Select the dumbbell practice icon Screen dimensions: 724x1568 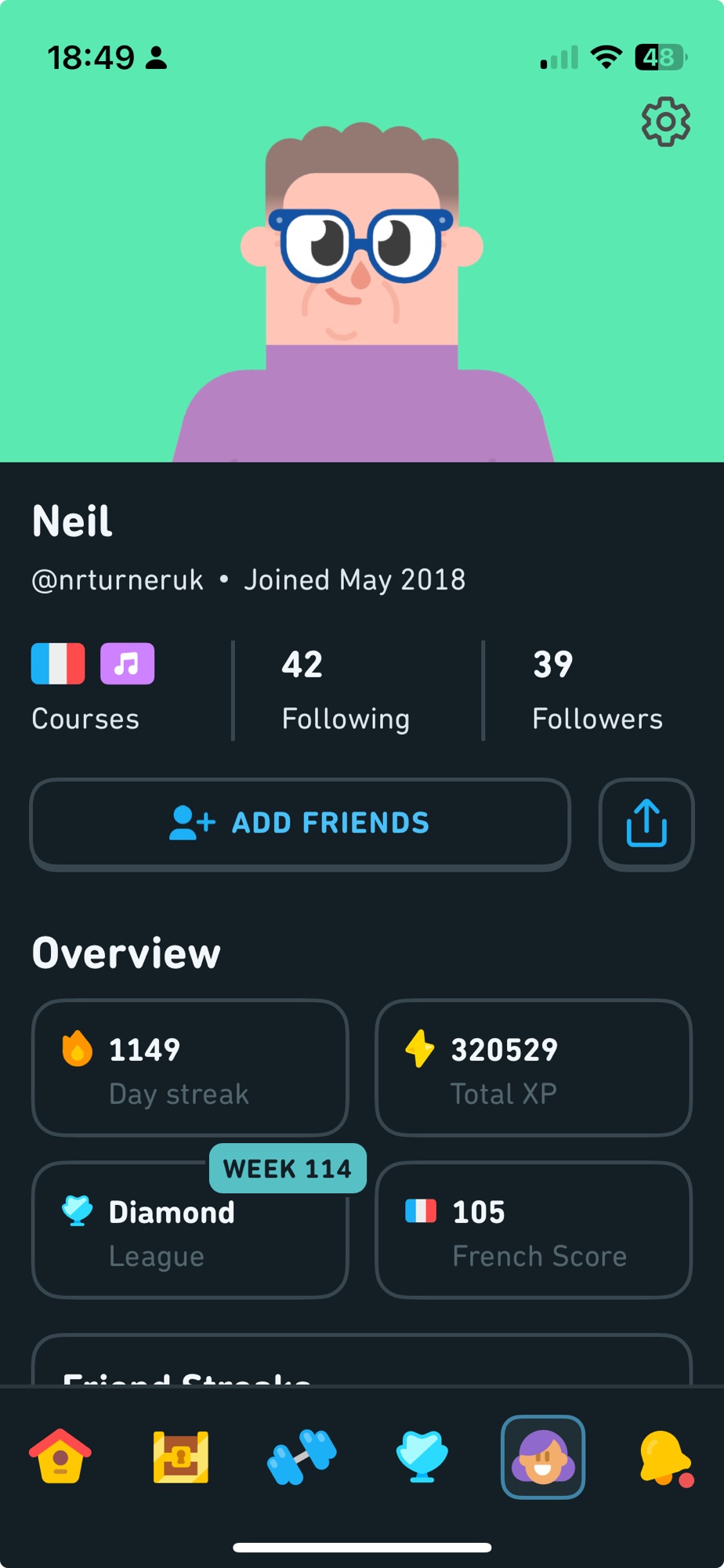point(302,1456)
